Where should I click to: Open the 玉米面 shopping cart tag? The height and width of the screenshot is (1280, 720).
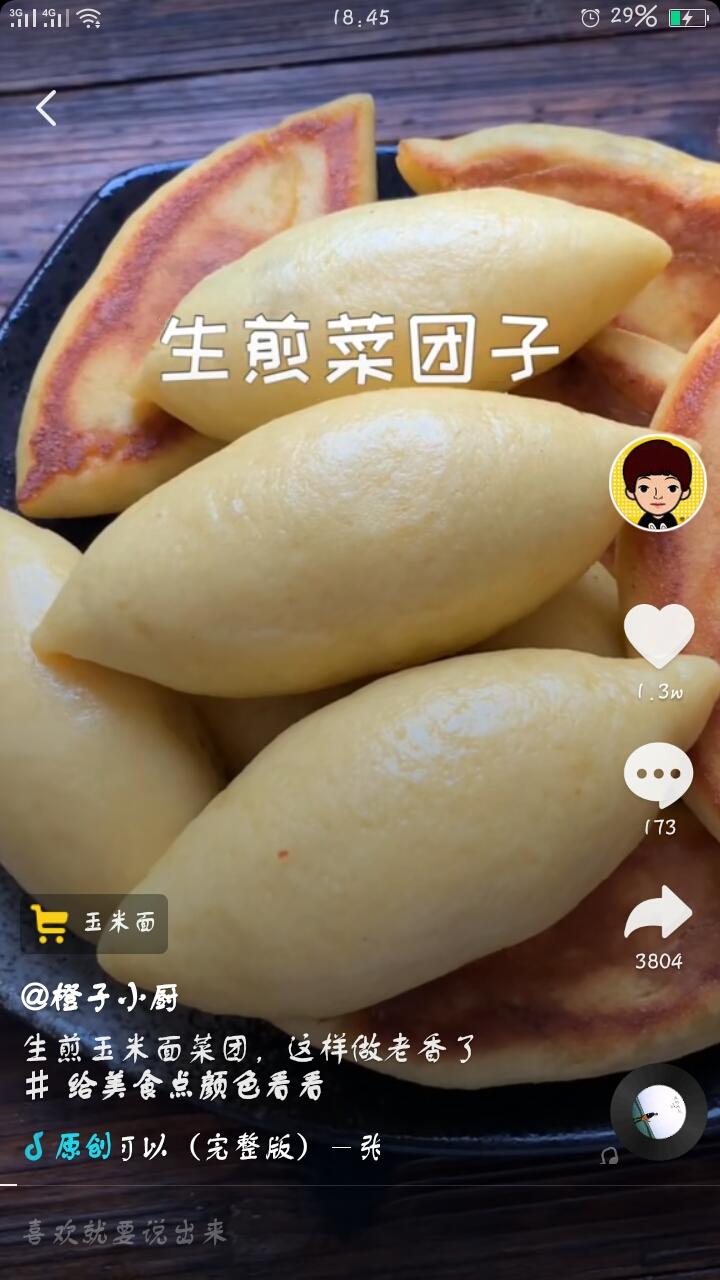click(x=94, y=923)
